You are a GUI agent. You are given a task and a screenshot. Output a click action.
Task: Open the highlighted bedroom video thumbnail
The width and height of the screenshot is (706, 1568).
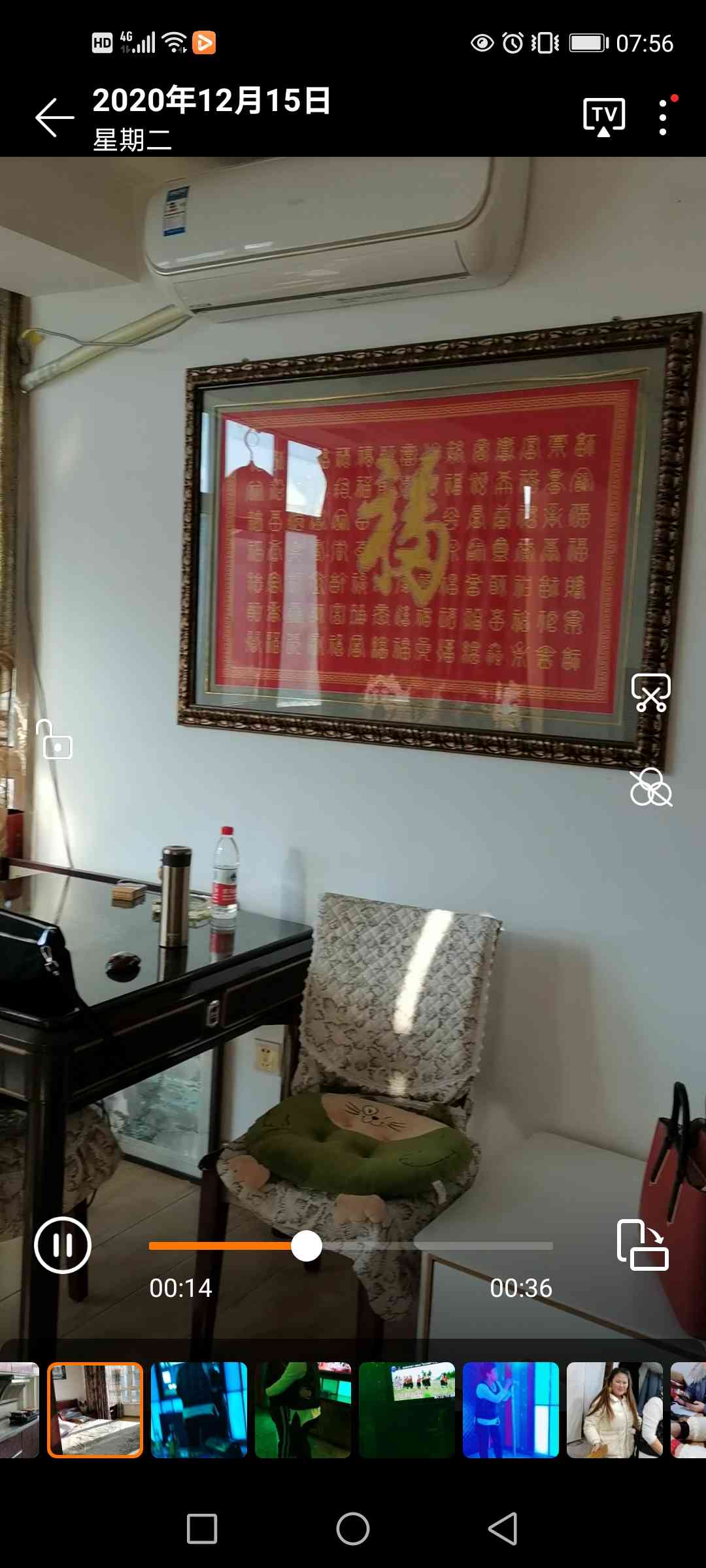click(x=95, y=1410)
